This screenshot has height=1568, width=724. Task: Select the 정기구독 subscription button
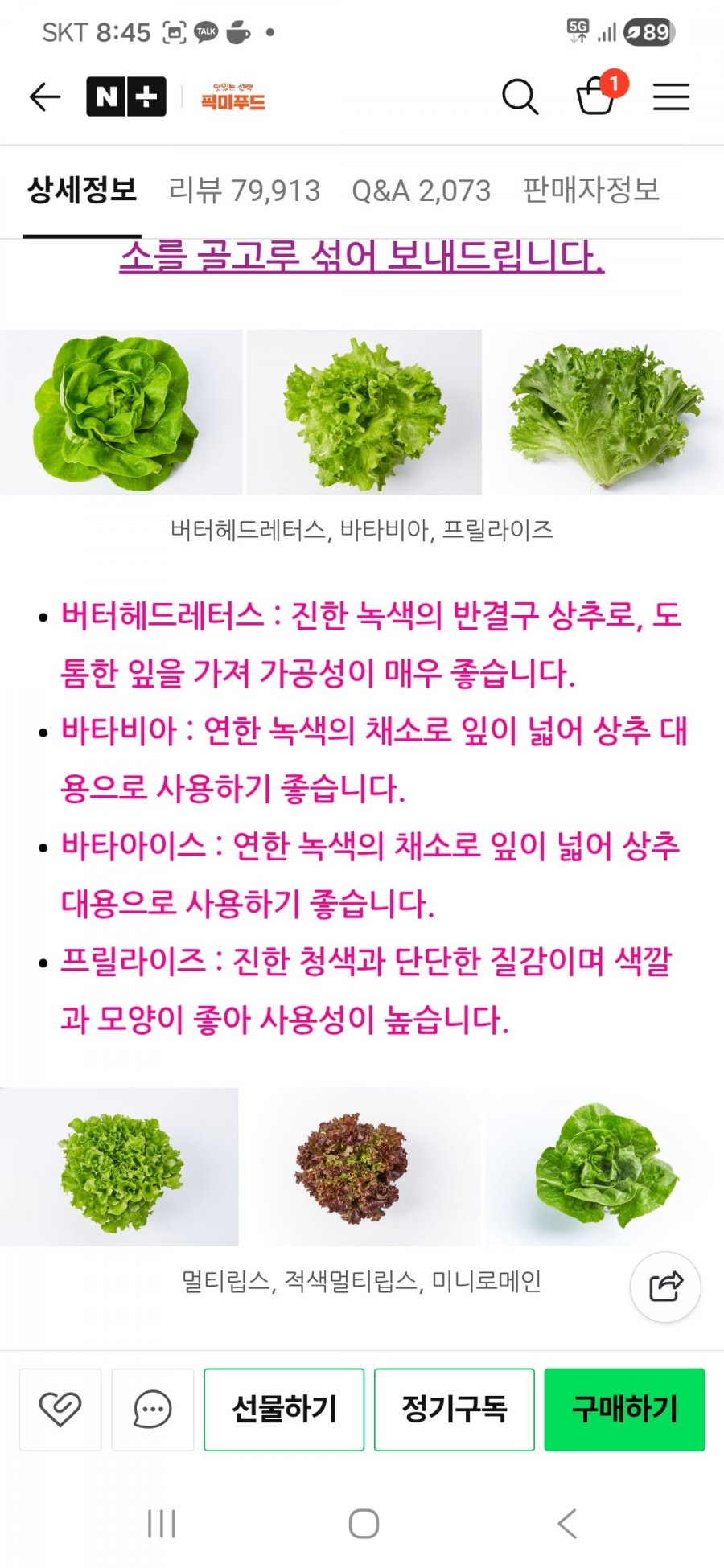tap(455, 1410)
